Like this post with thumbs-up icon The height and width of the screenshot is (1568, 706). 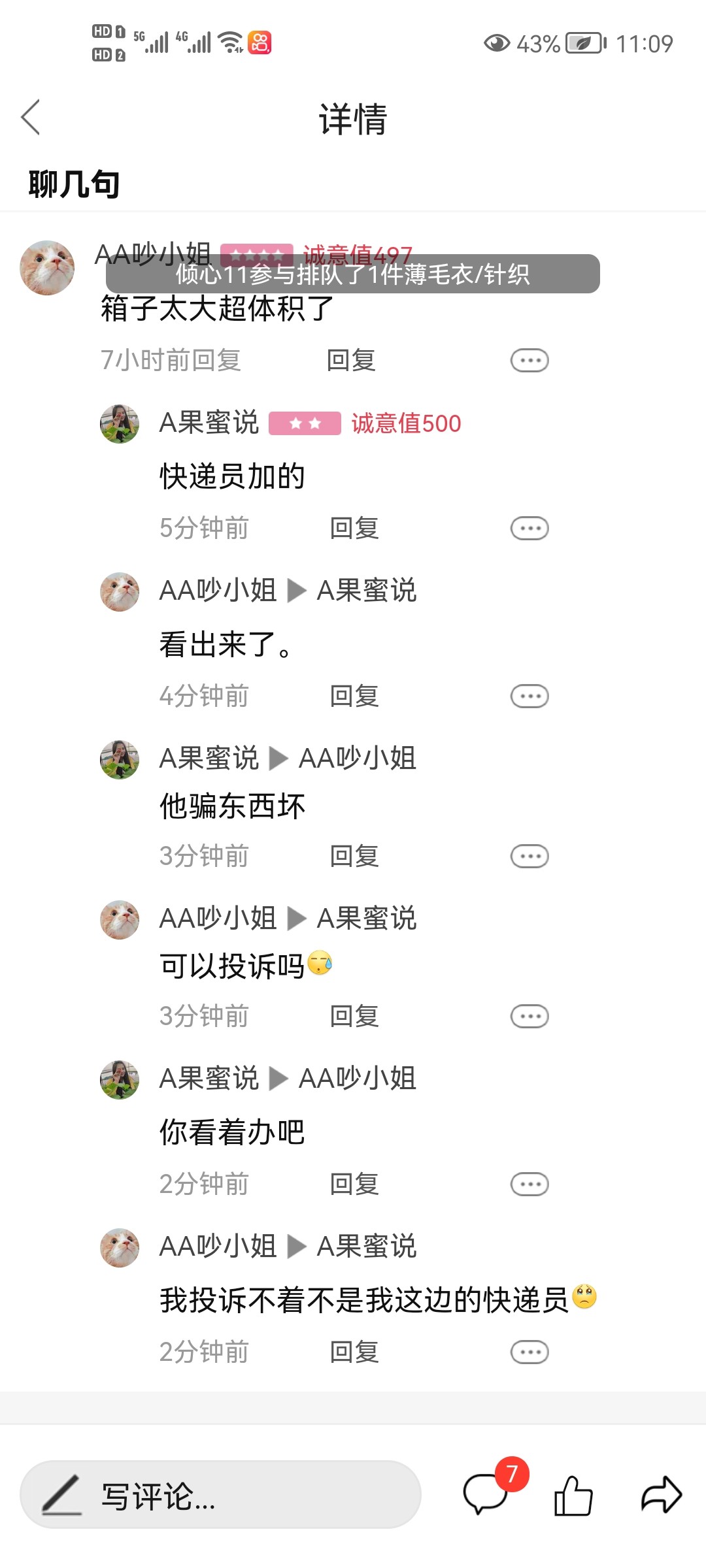coord(573,1495)
